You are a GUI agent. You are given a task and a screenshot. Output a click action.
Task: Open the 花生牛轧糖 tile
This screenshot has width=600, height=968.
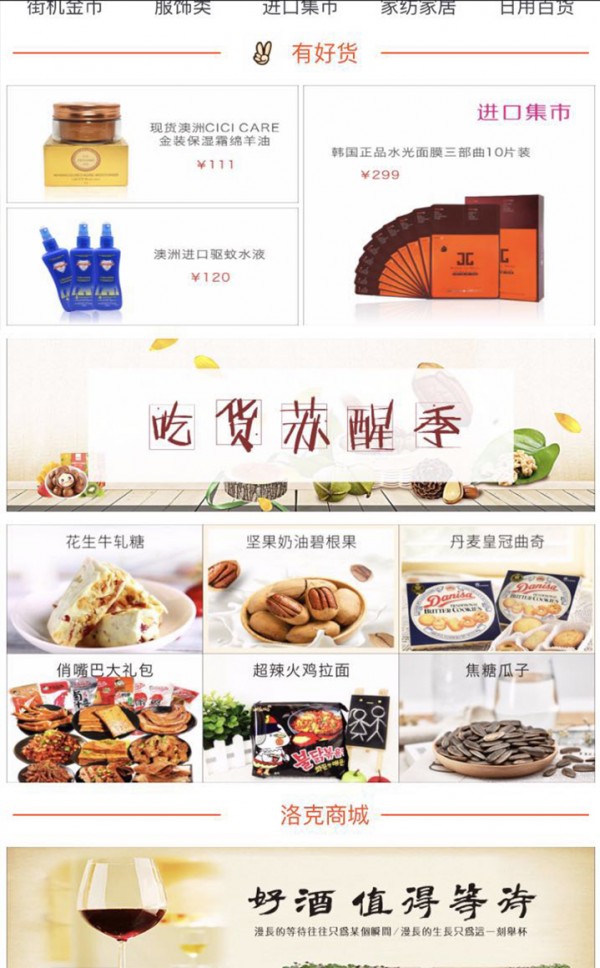[x=104, y=589]
